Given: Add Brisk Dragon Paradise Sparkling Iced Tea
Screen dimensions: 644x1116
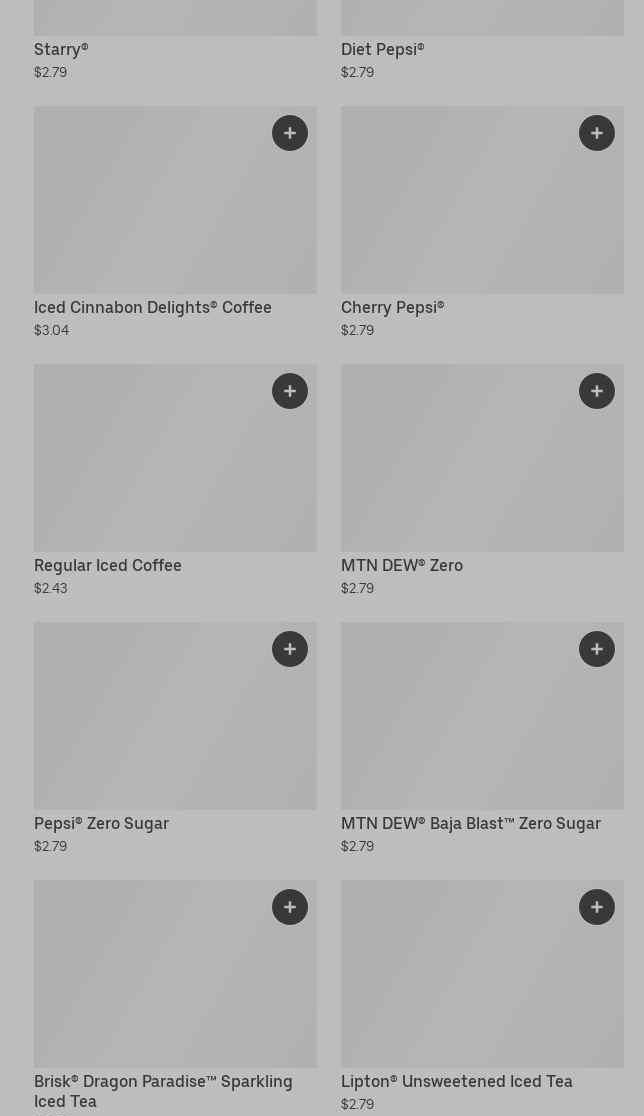Looking at the screenshot, I should [290, 907].
